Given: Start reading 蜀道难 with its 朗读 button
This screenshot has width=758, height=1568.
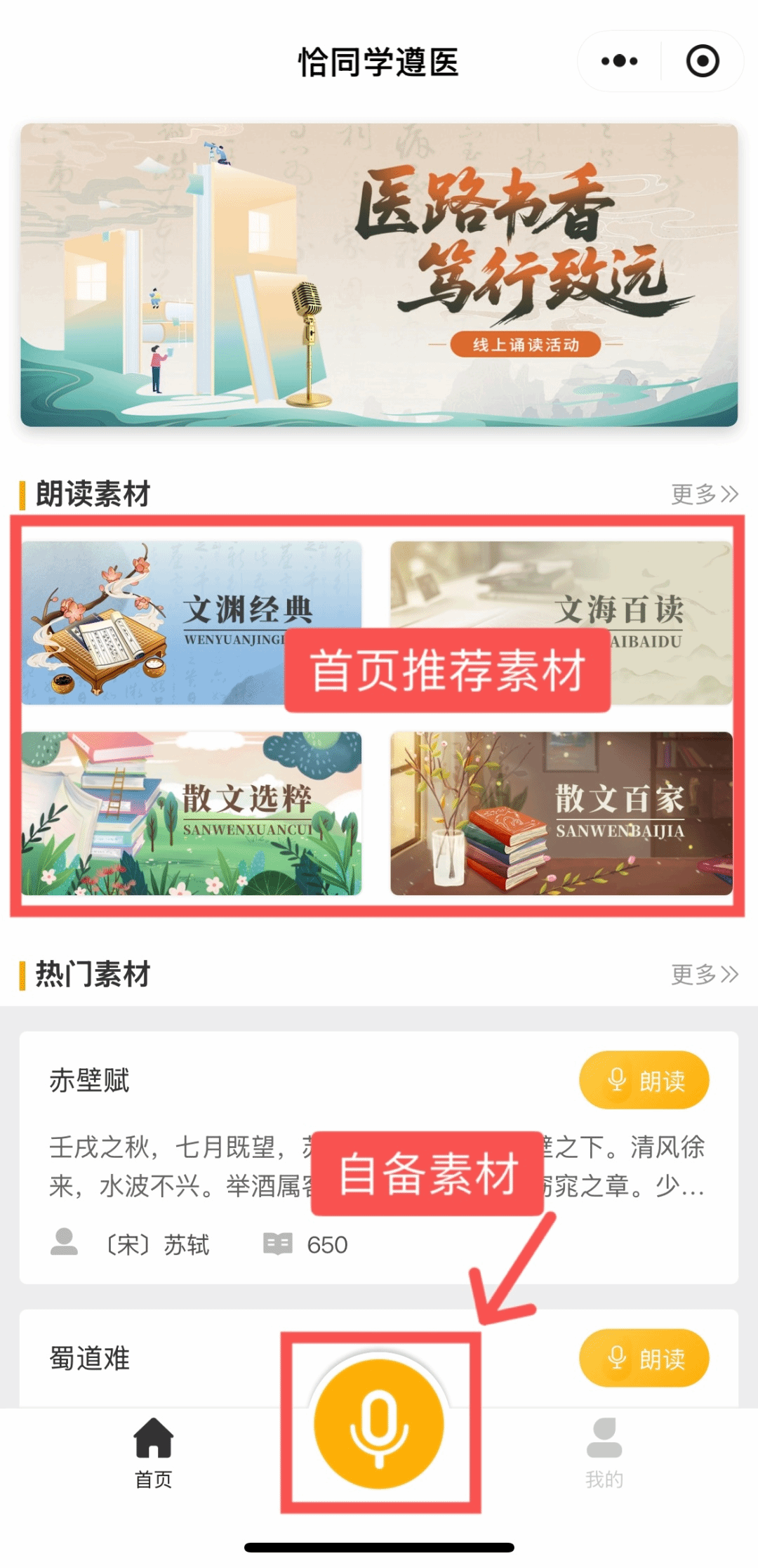Looking at the screenshot, I should 644,1358.
